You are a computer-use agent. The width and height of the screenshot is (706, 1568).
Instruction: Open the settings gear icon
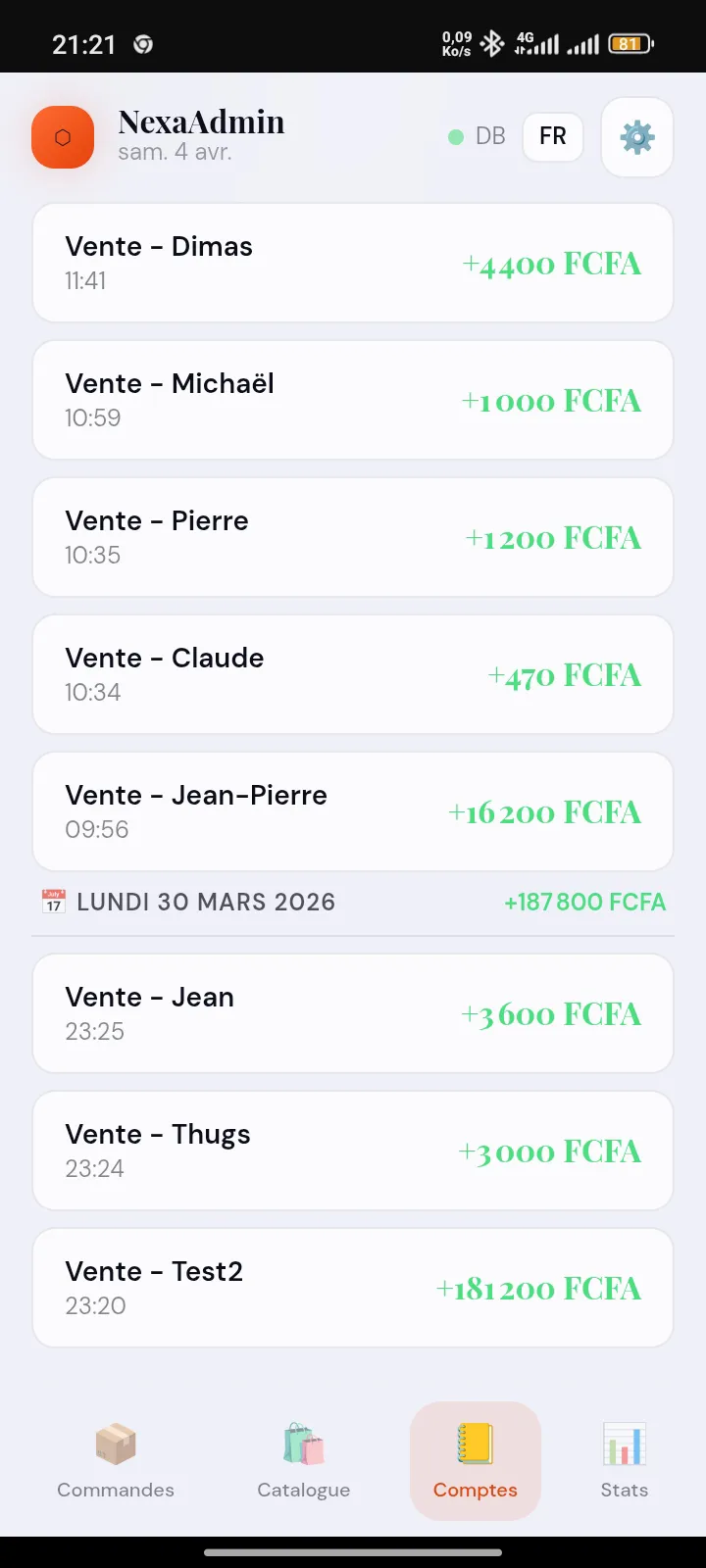click(636, 137)
